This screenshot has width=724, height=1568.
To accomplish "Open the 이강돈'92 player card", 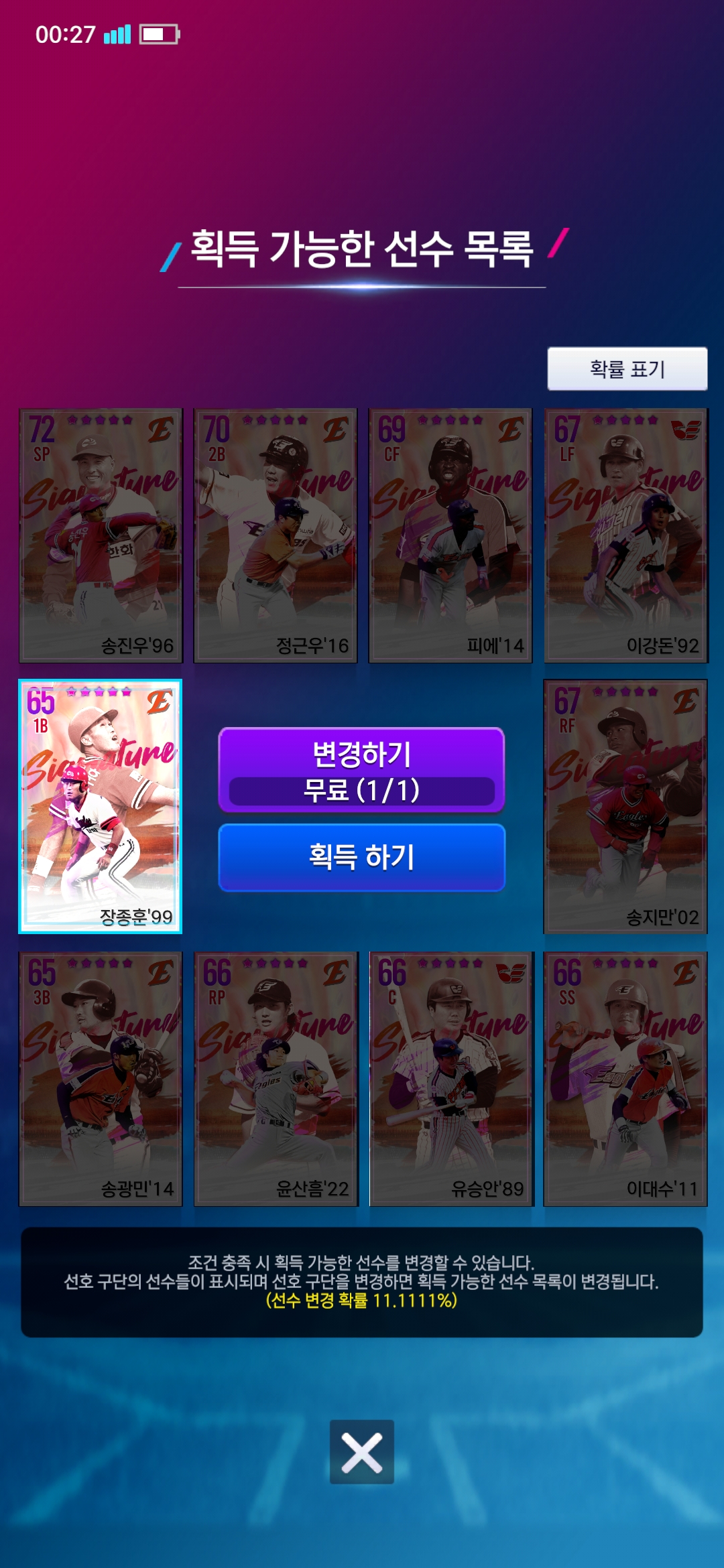I will click(625, 535).
